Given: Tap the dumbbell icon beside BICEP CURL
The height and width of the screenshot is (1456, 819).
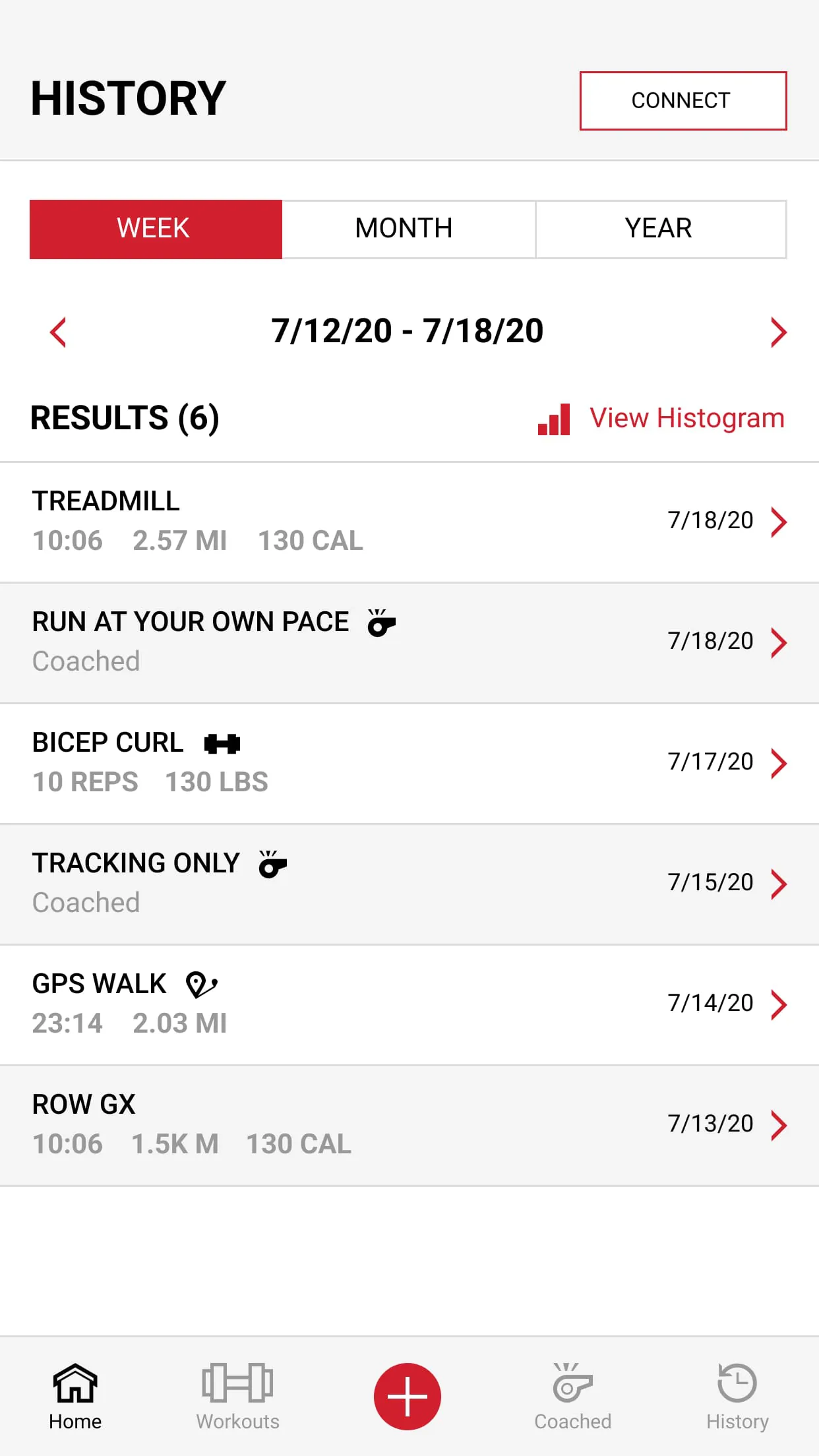Looking at the screenshot, I should pyautogui.click(x=223, y=744).
